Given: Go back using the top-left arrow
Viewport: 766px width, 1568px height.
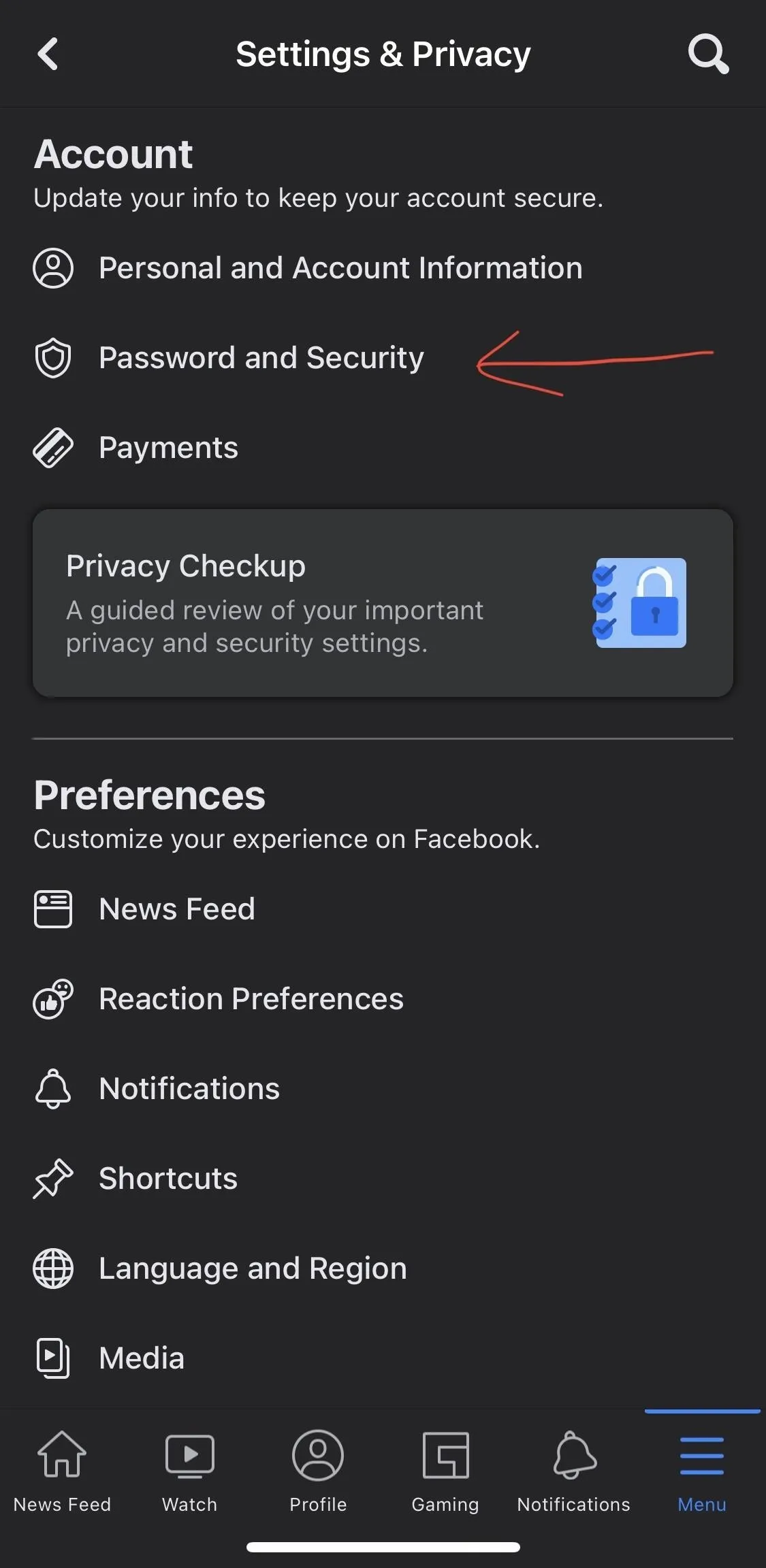Looking at the screenshot, I should click(48, 54).
